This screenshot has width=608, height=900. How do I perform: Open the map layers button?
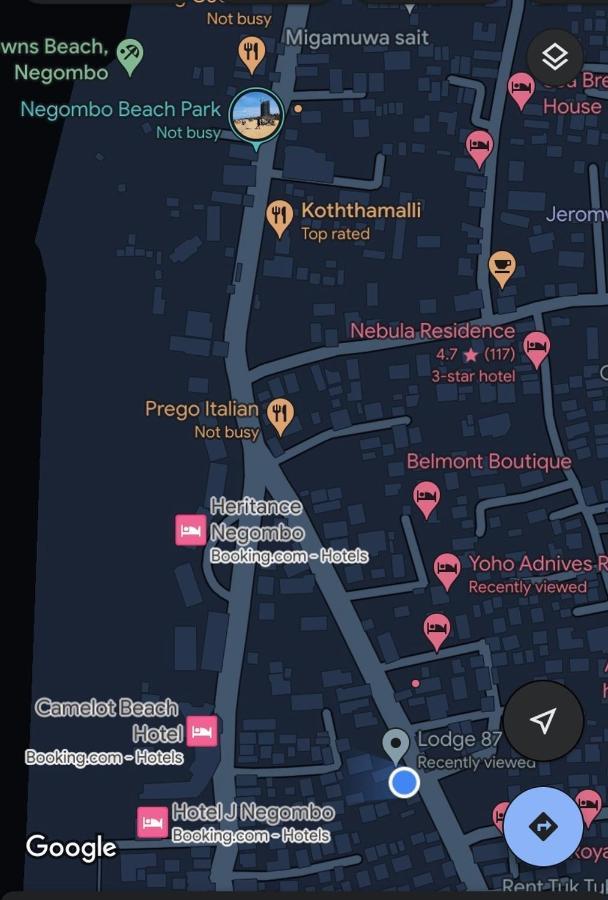(x=554, y=58)
